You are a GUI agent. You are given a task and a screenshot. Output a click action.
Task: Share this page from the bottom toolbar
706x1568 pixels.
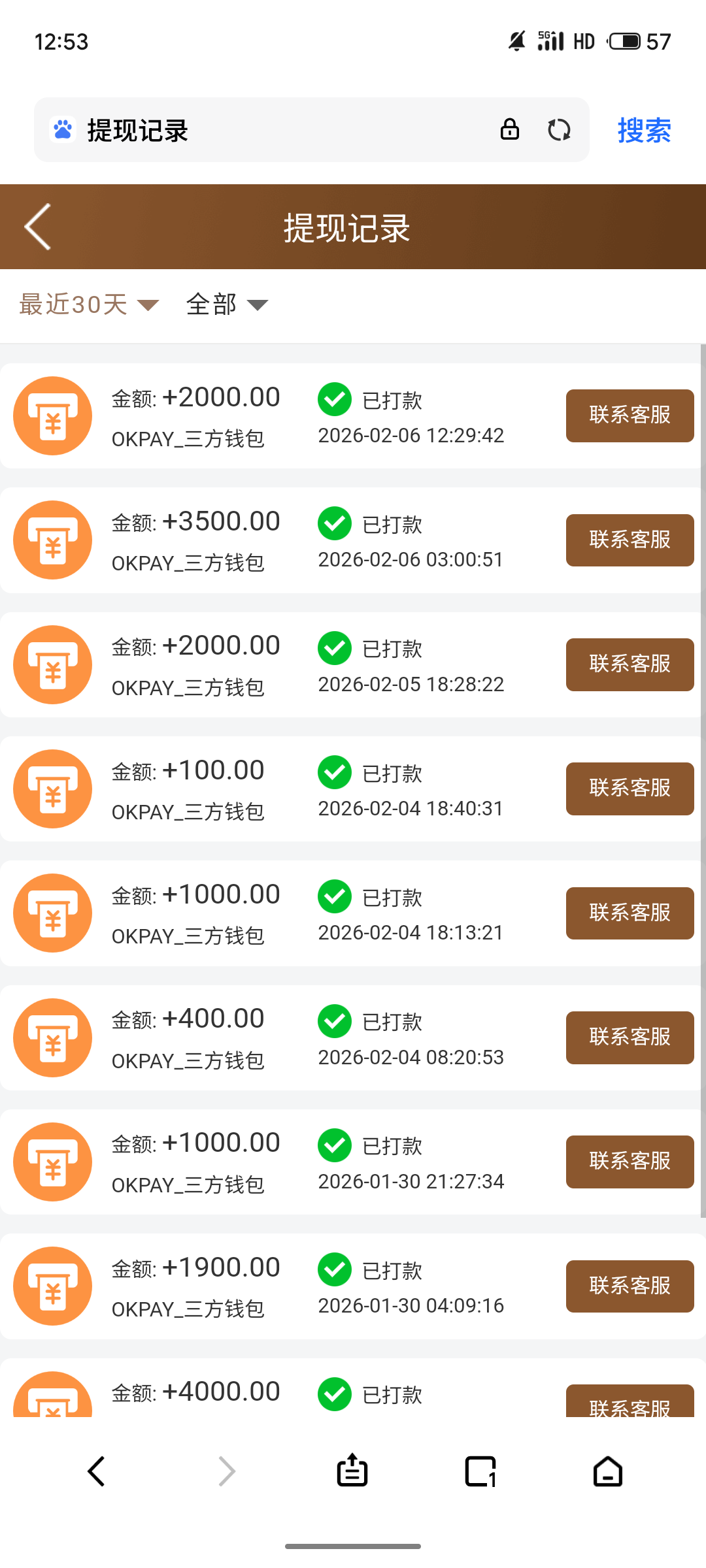pyautogui.click(x=352, y=1471)
